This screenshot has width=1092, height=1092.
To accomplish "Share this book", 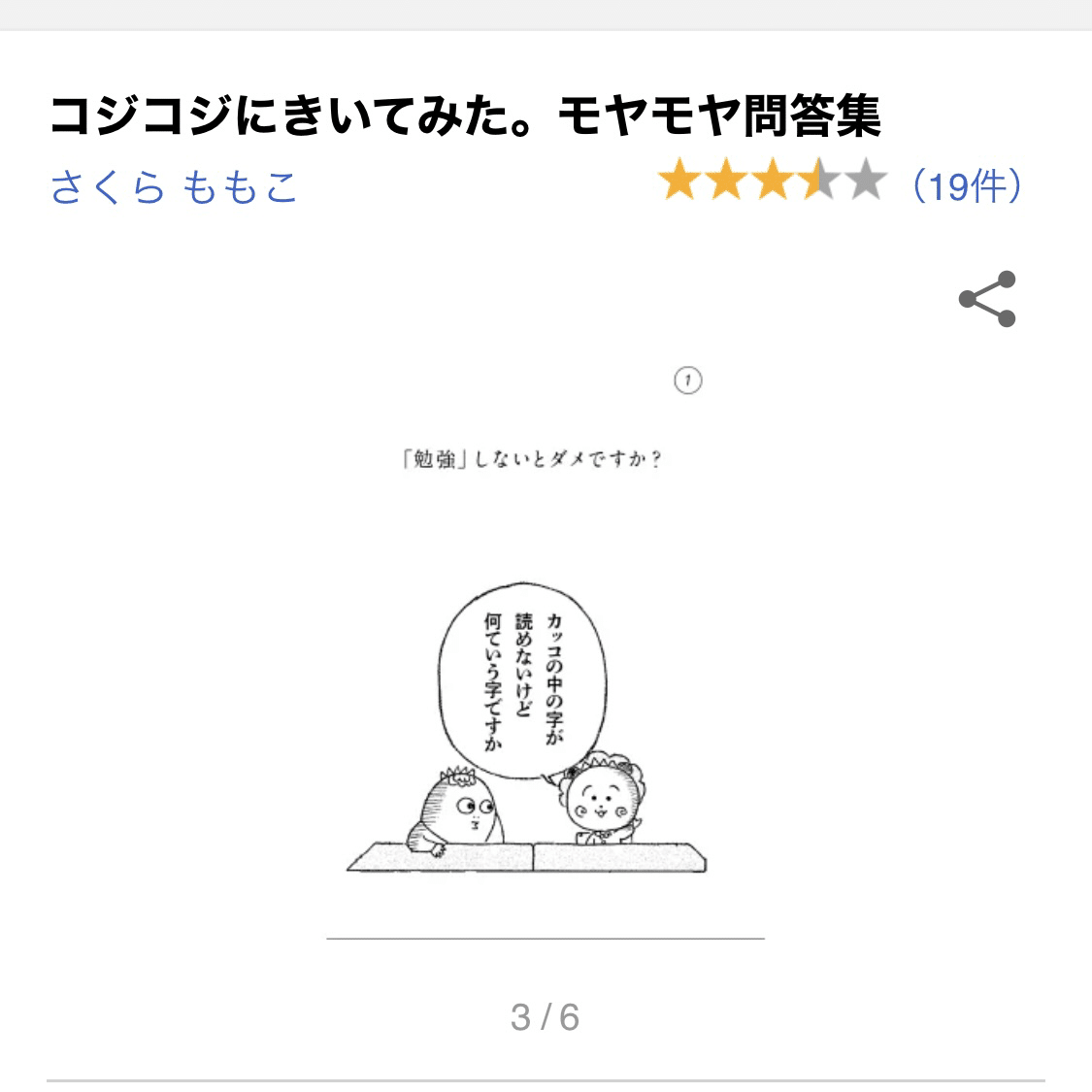I will (986, 299).
